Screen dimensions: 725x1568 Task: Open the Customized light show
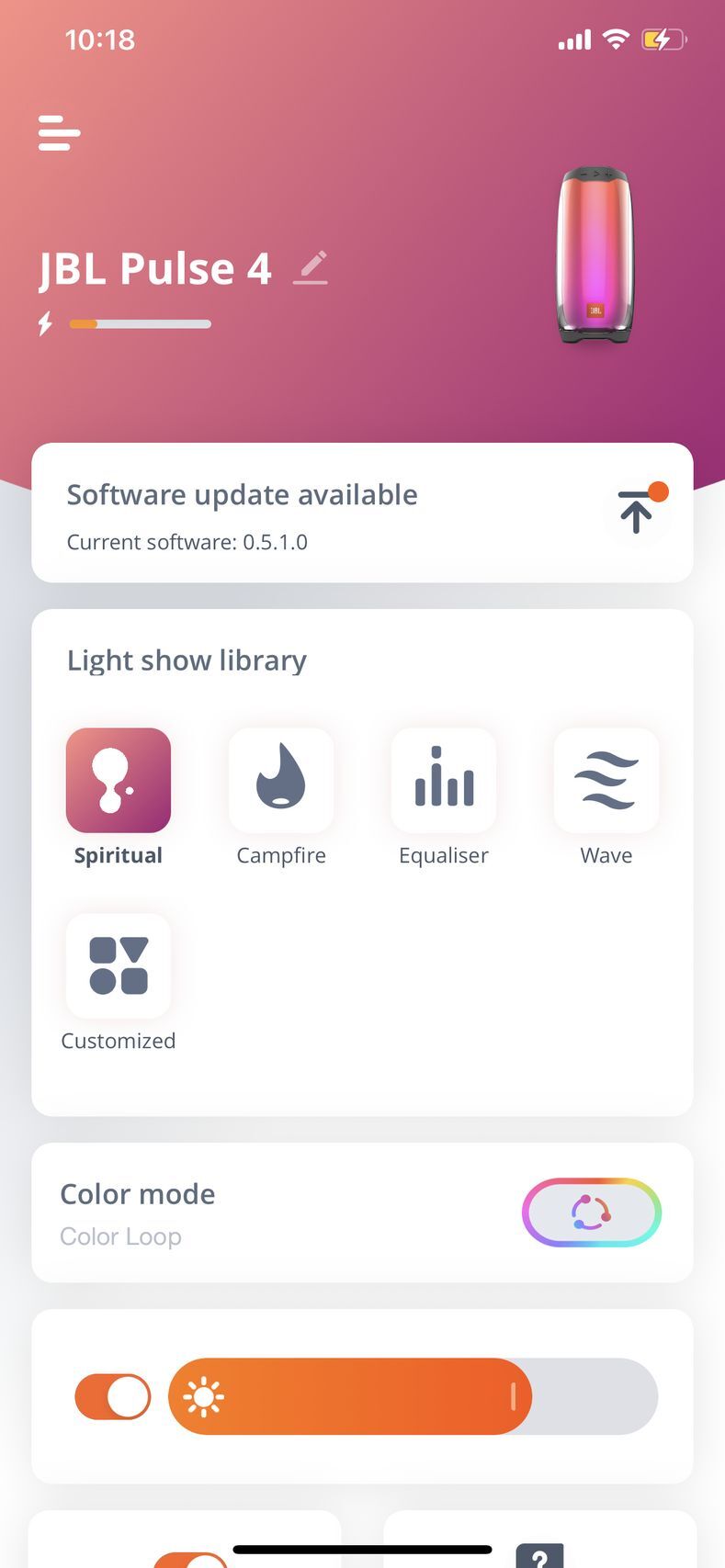119,966
